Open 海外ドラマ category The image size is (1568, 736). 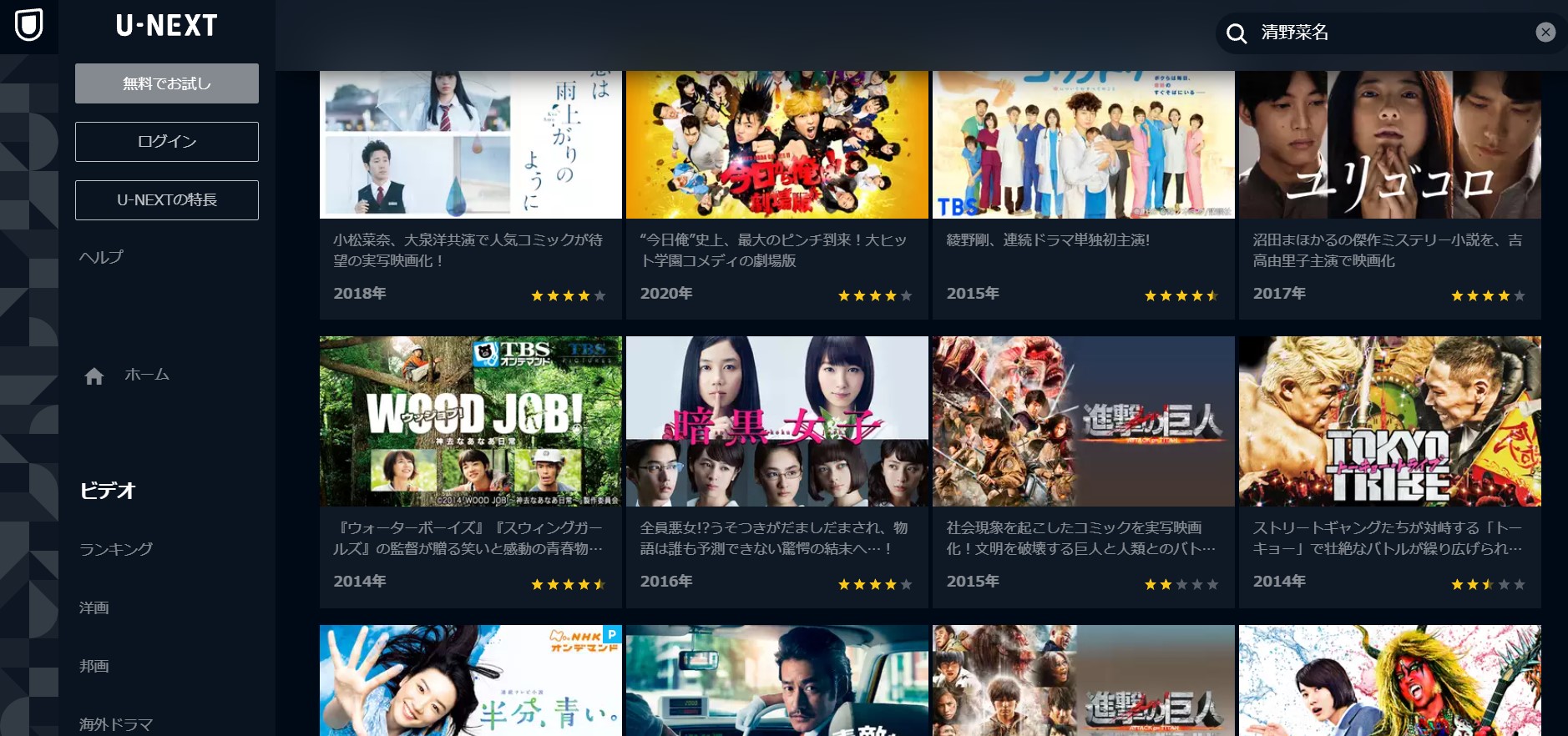[116, 723]
